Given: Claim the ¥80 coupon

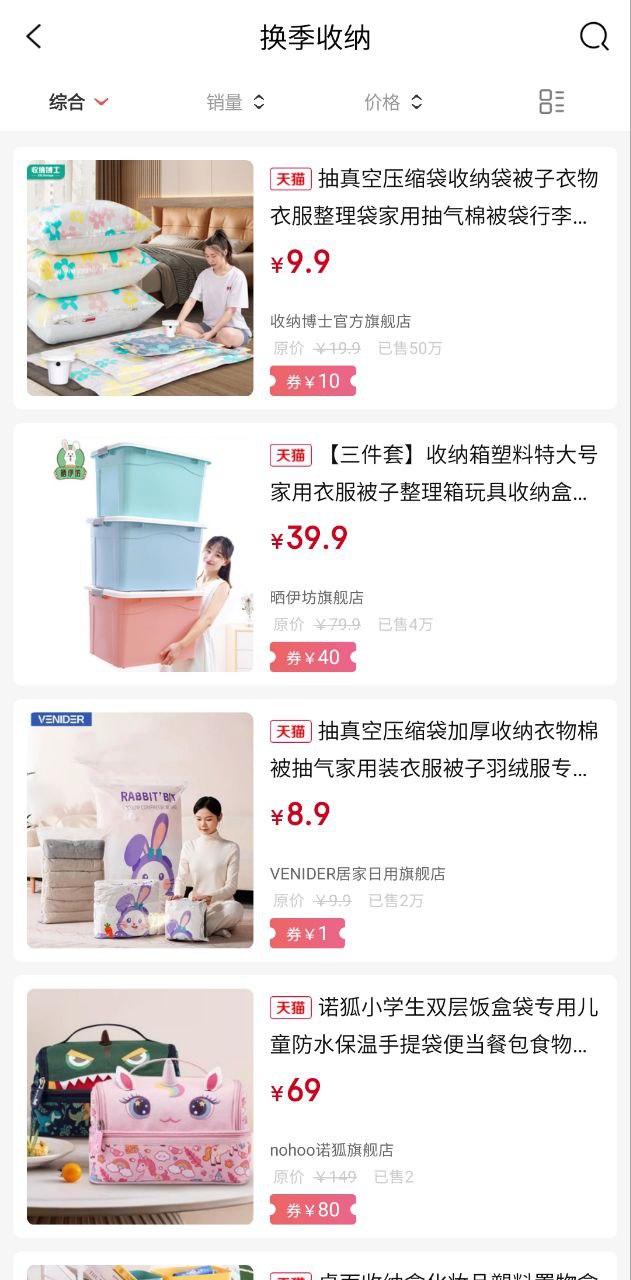Looking at the screenshot, I should tap(312, 1209).
